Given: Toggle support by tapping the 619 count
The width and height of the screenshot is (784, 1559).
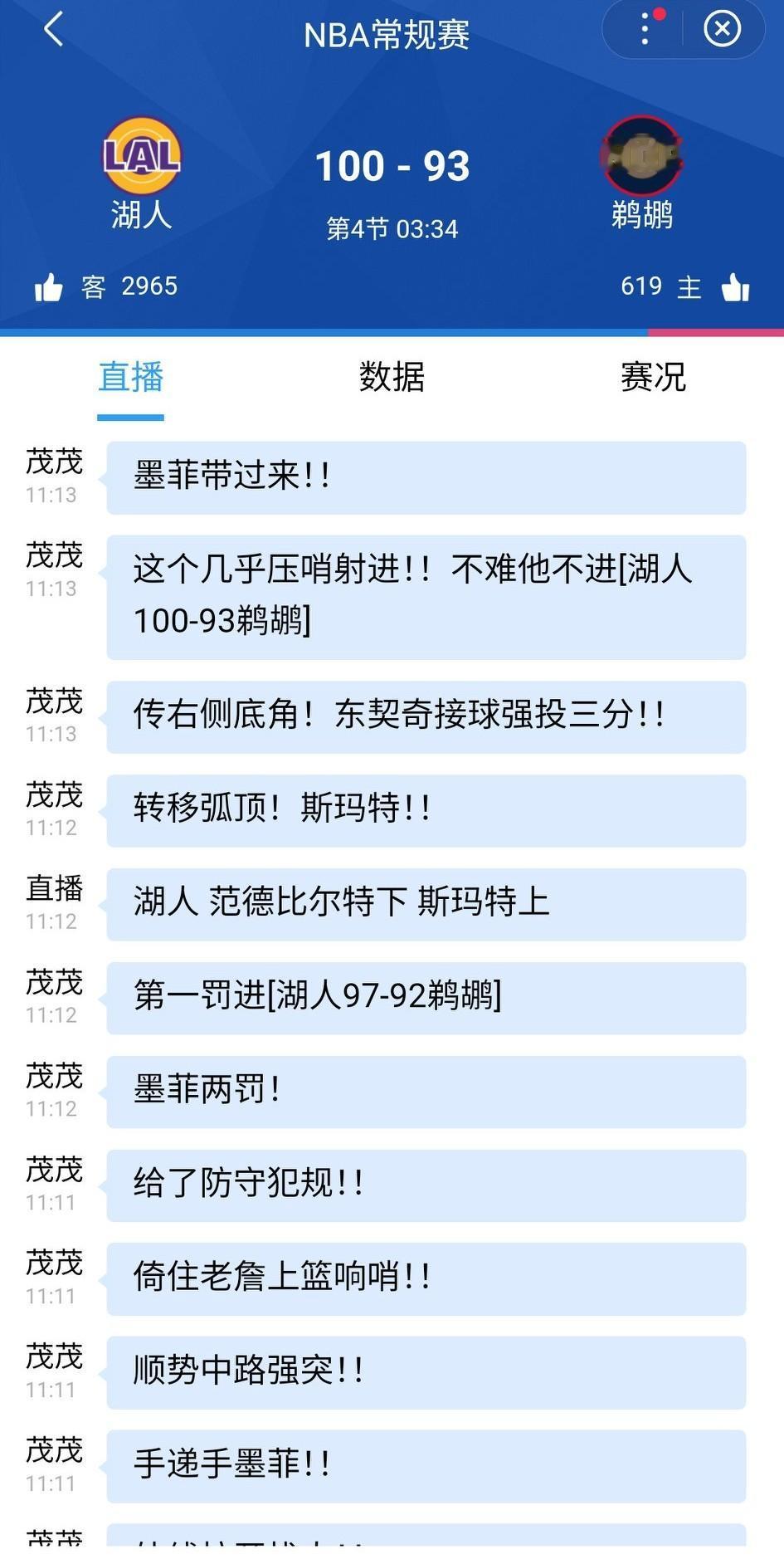Looking at the screenshot, I should [x=640, y=286].
